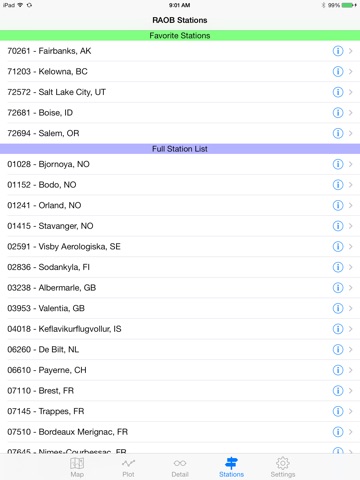Tap info icon for De Bilt, NL
The image size is (360, 480).
pos(338,349)
